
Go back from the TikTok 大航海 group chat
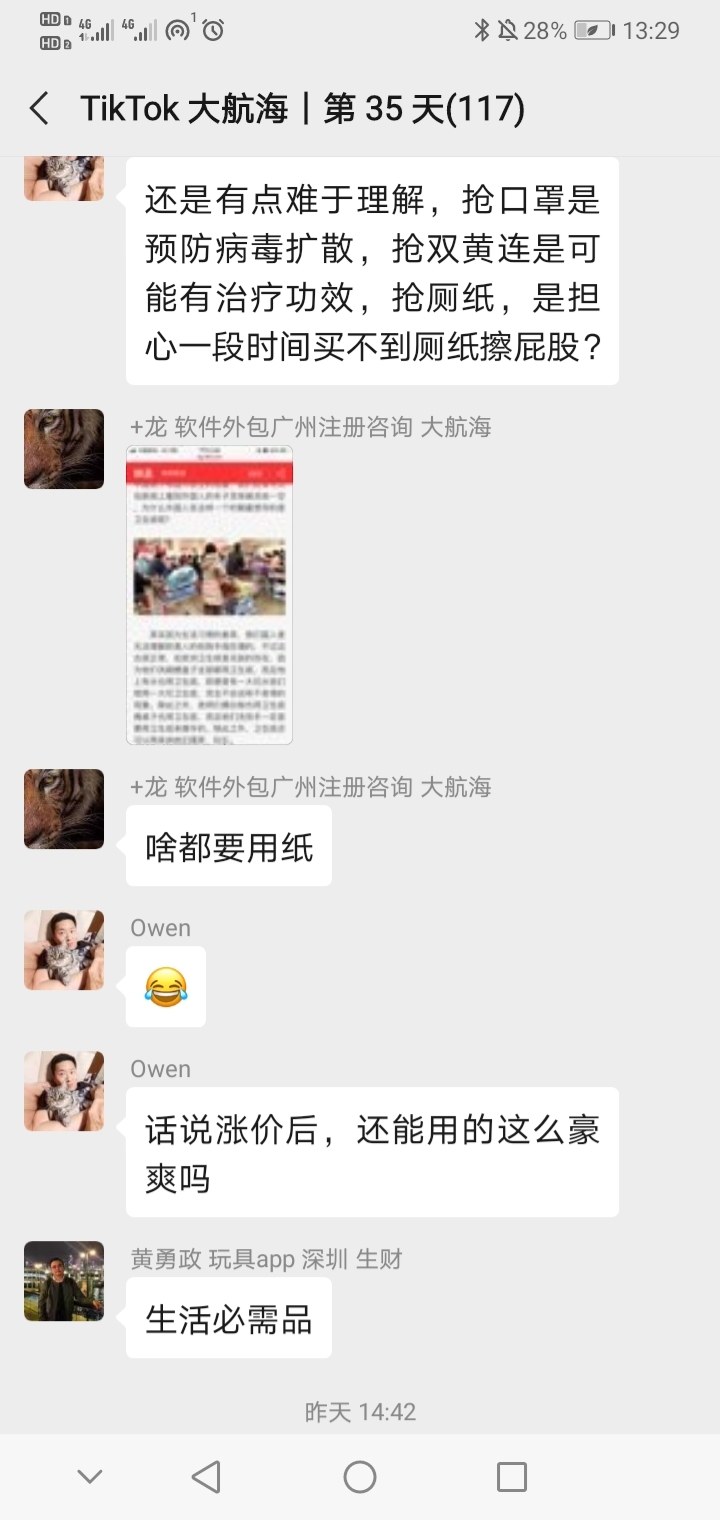click(40, 108)
